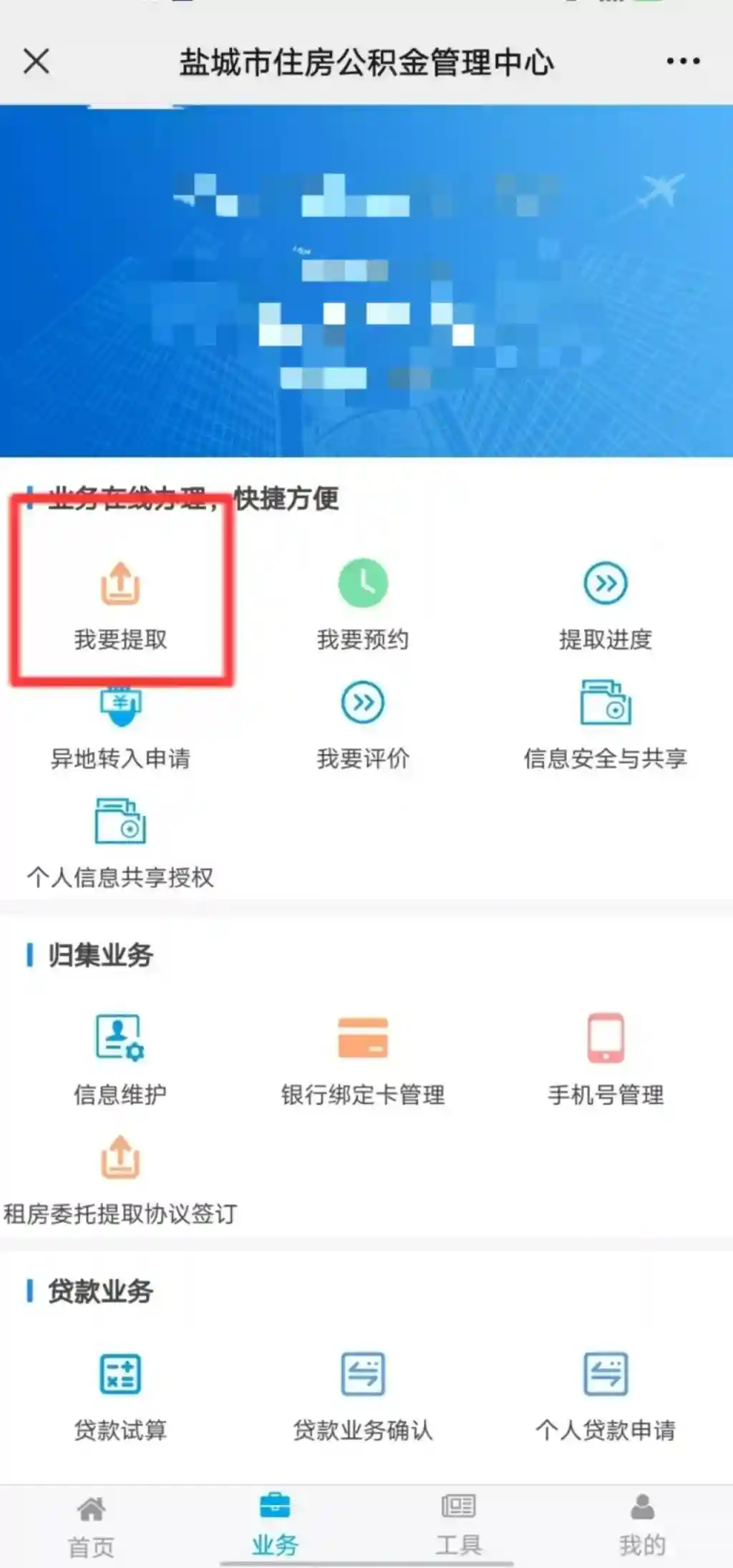The height and width of the screenshot is (1568, 733).
Task: Open 贷款业务确认
Action: pos(363,1396)
